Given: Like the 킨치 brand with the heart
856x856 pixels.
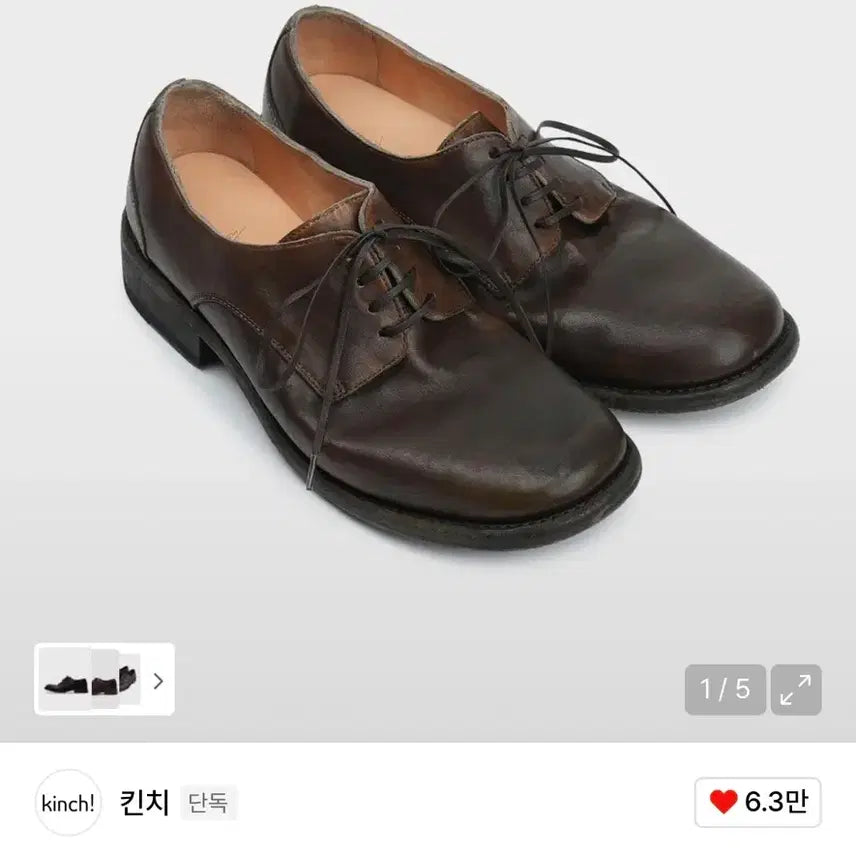Looking at the screenshot, I should pos(758,802).
